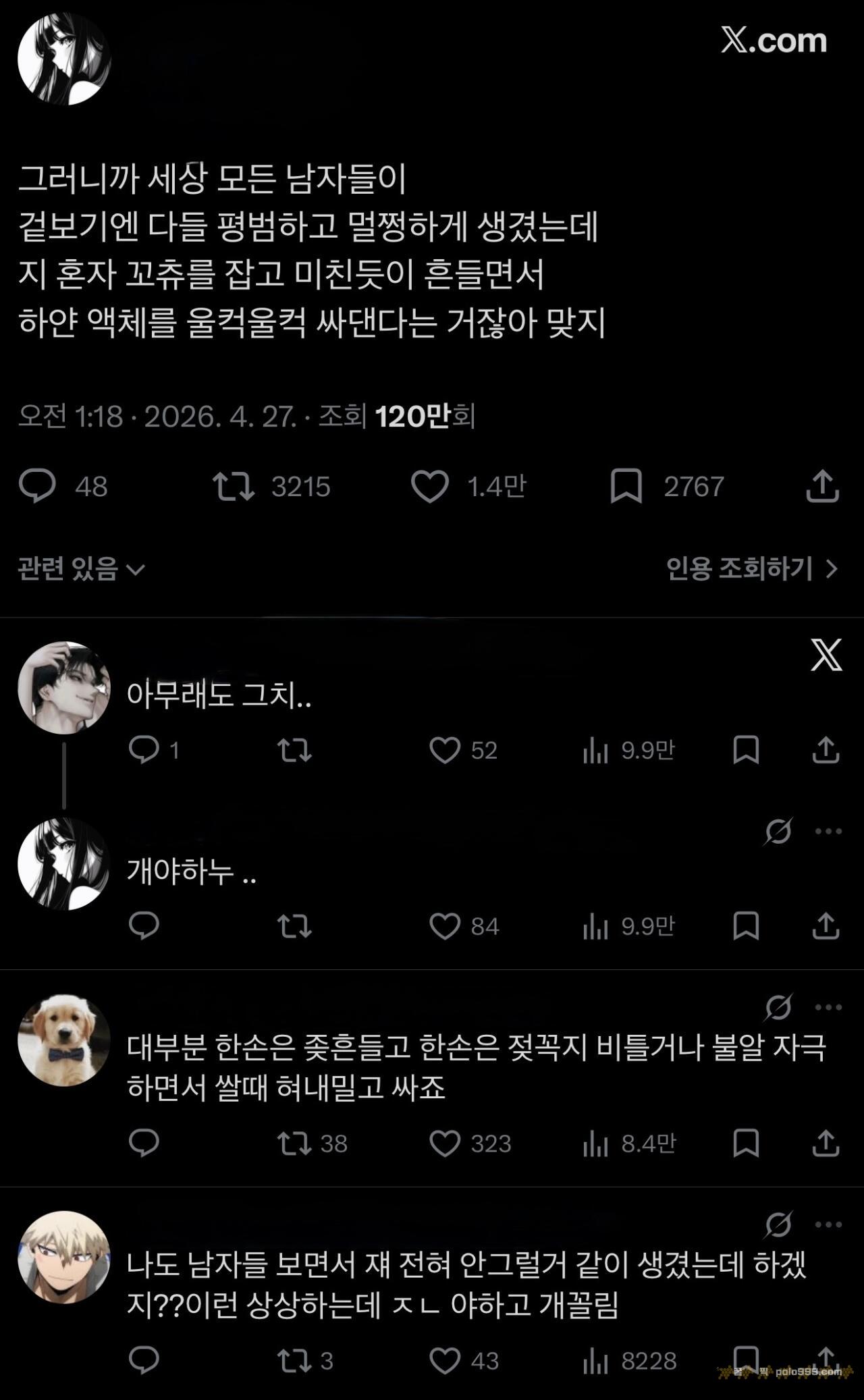Reply to the 아무래도 그치.. comment
Screen dimensions: 864x1400
[x=144, y=750]
